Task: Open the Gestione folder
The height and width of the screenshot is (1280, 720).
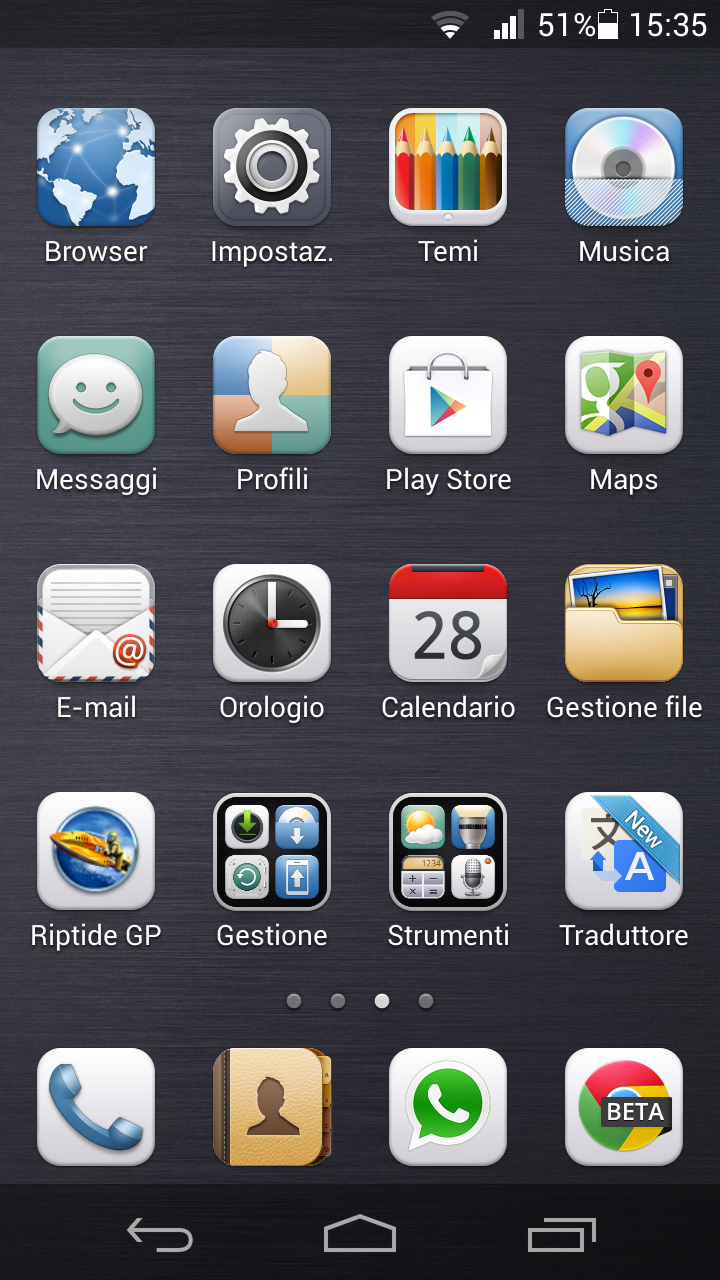Action: (x=272, y=852)
